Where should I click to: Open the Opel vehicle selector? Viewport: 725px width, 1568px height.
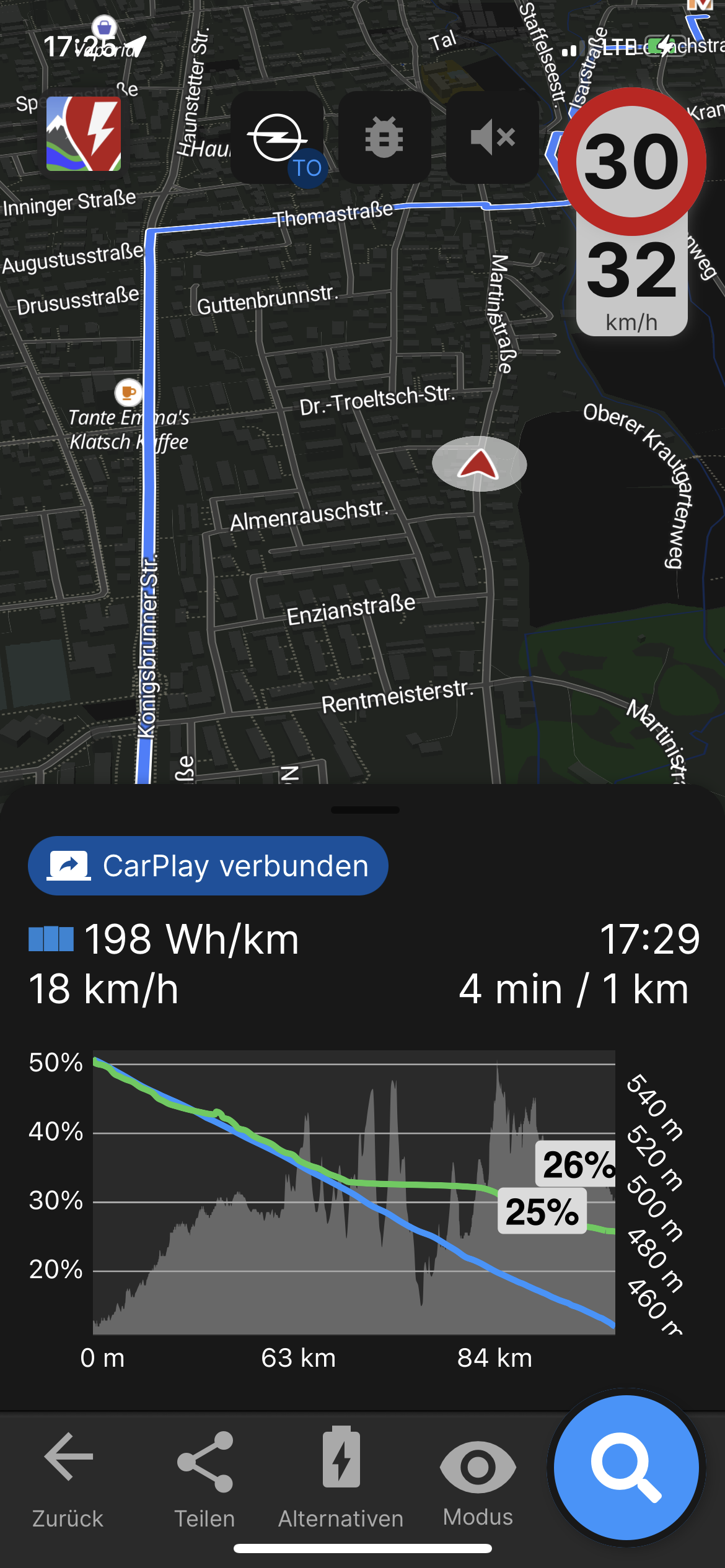(277, 137)
